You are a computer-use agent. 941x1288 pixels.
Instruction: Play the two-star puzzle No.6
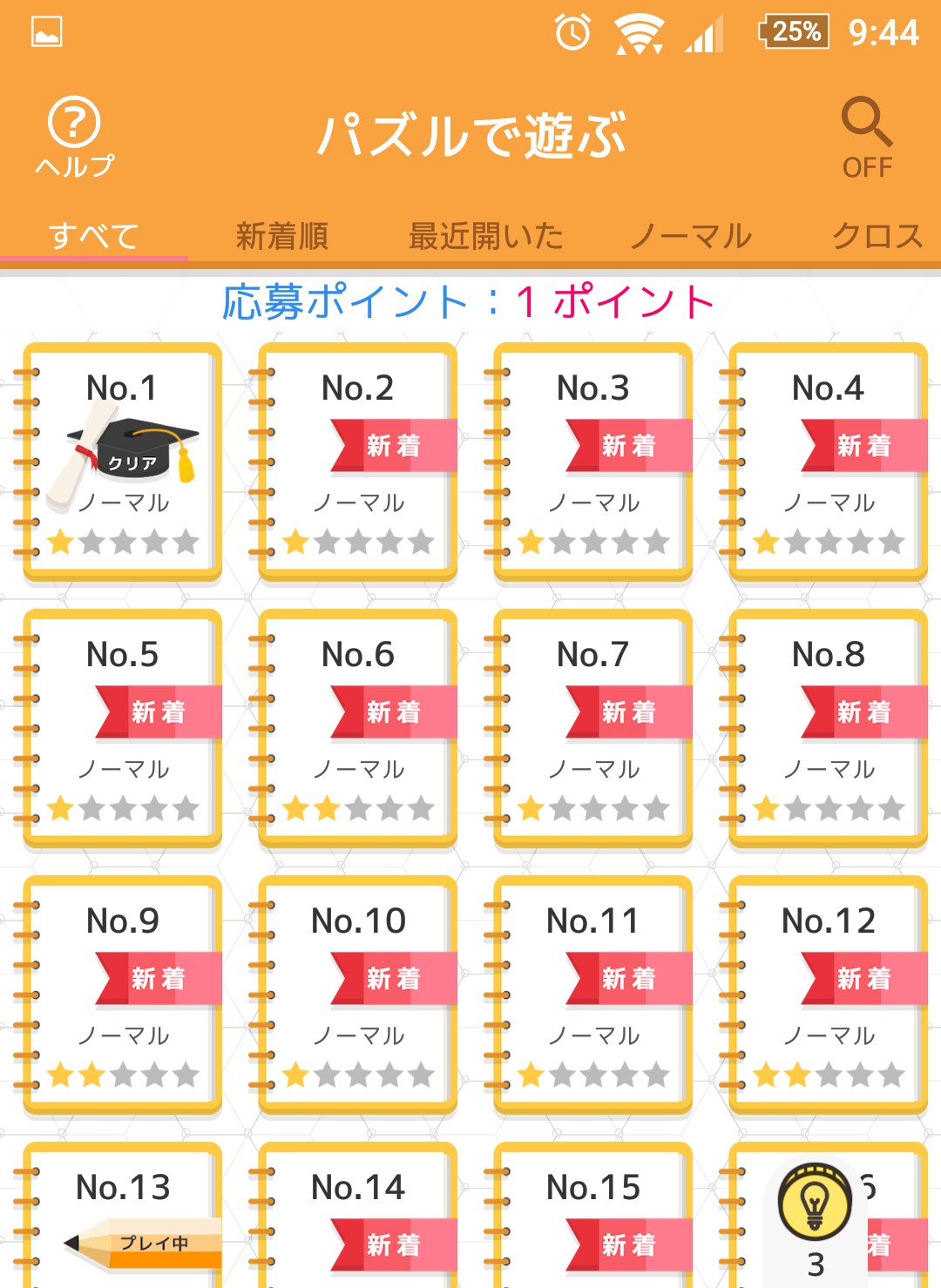click(x=358, y=728)
